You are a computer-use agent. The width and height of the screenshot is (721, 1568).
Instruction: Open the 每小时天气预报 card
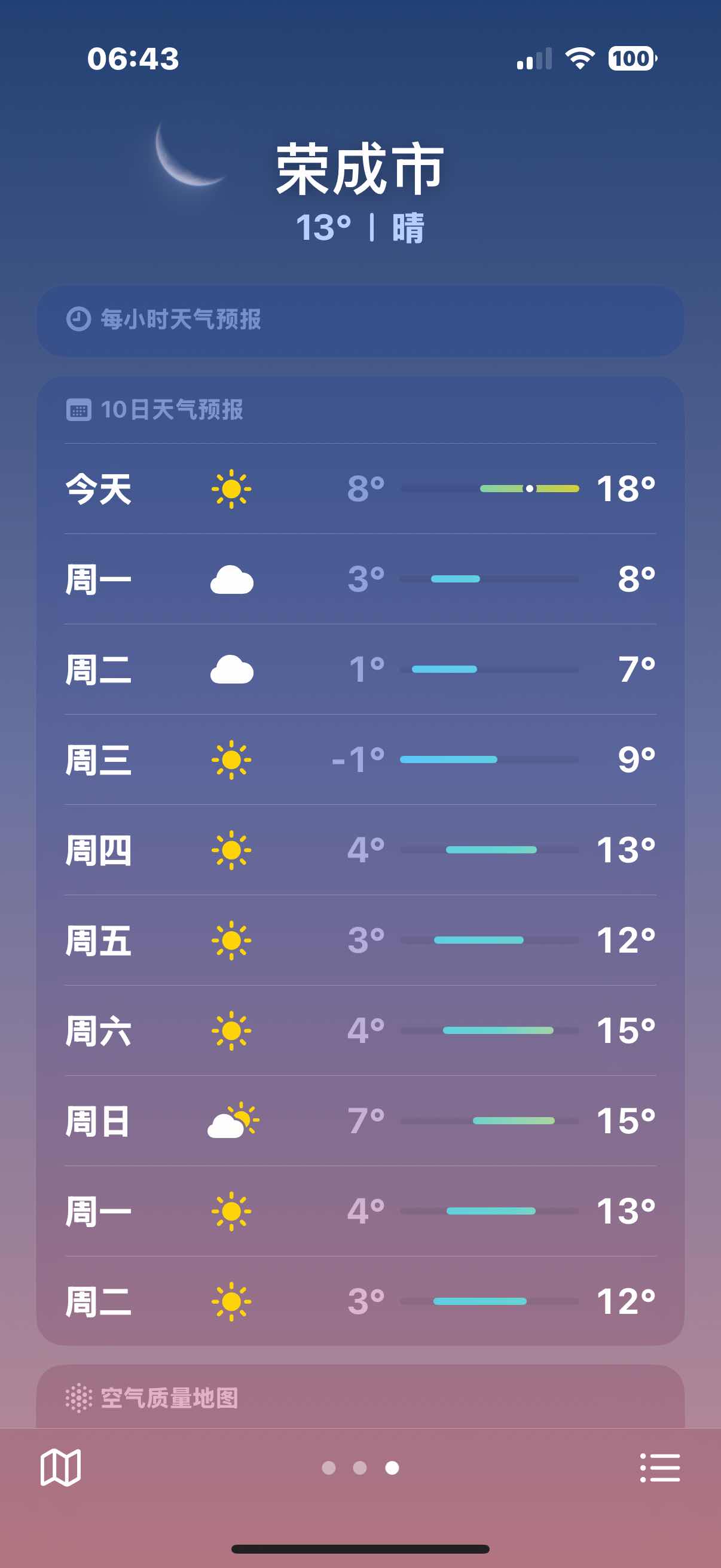tap(360, 320)
